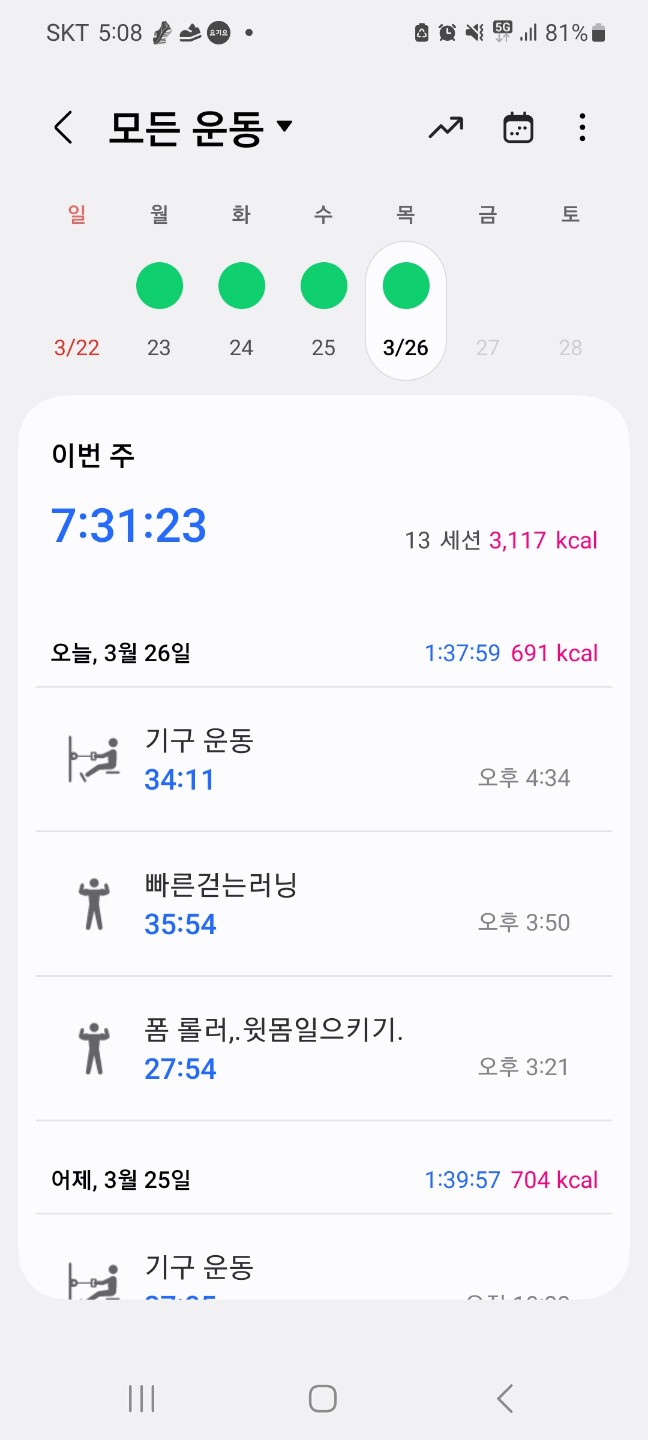
Task: Go back using the top-left arrow
Action: 63,128
